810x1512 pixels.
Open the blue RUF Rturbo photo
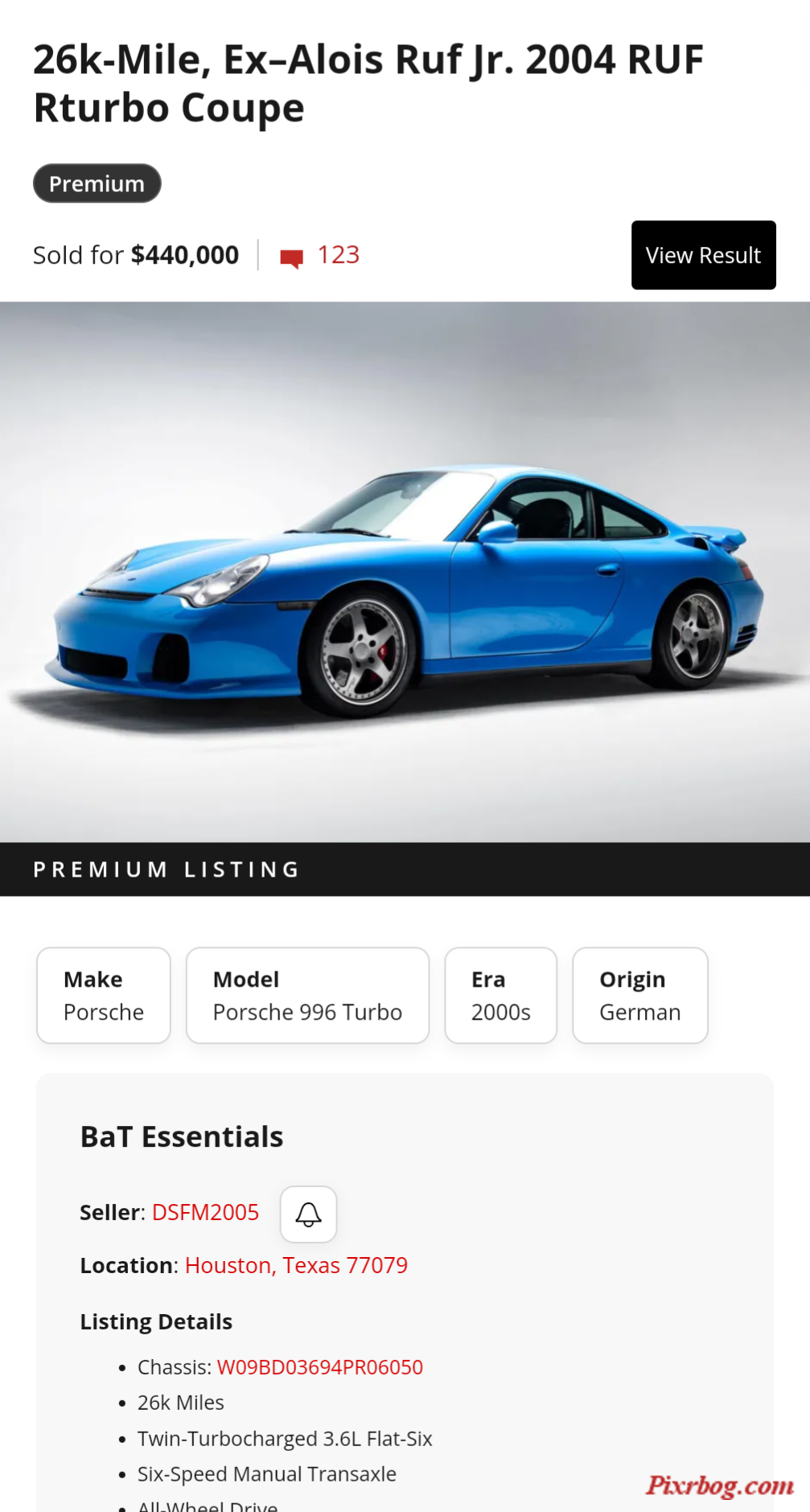[x=405, y=571]
